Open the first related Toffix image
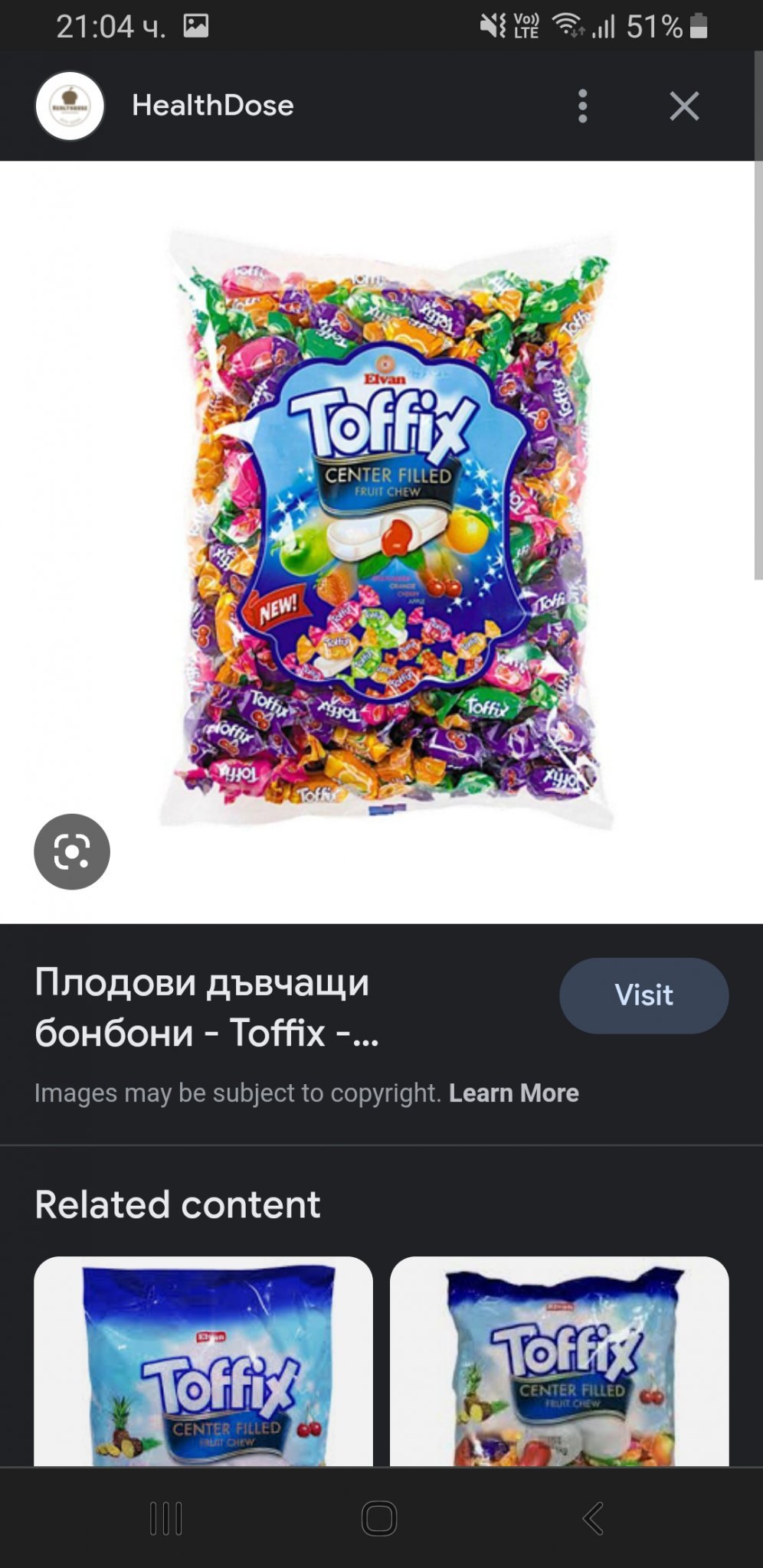Image resolution: width=763 pixels, height=1568 pixels. 203,1363
